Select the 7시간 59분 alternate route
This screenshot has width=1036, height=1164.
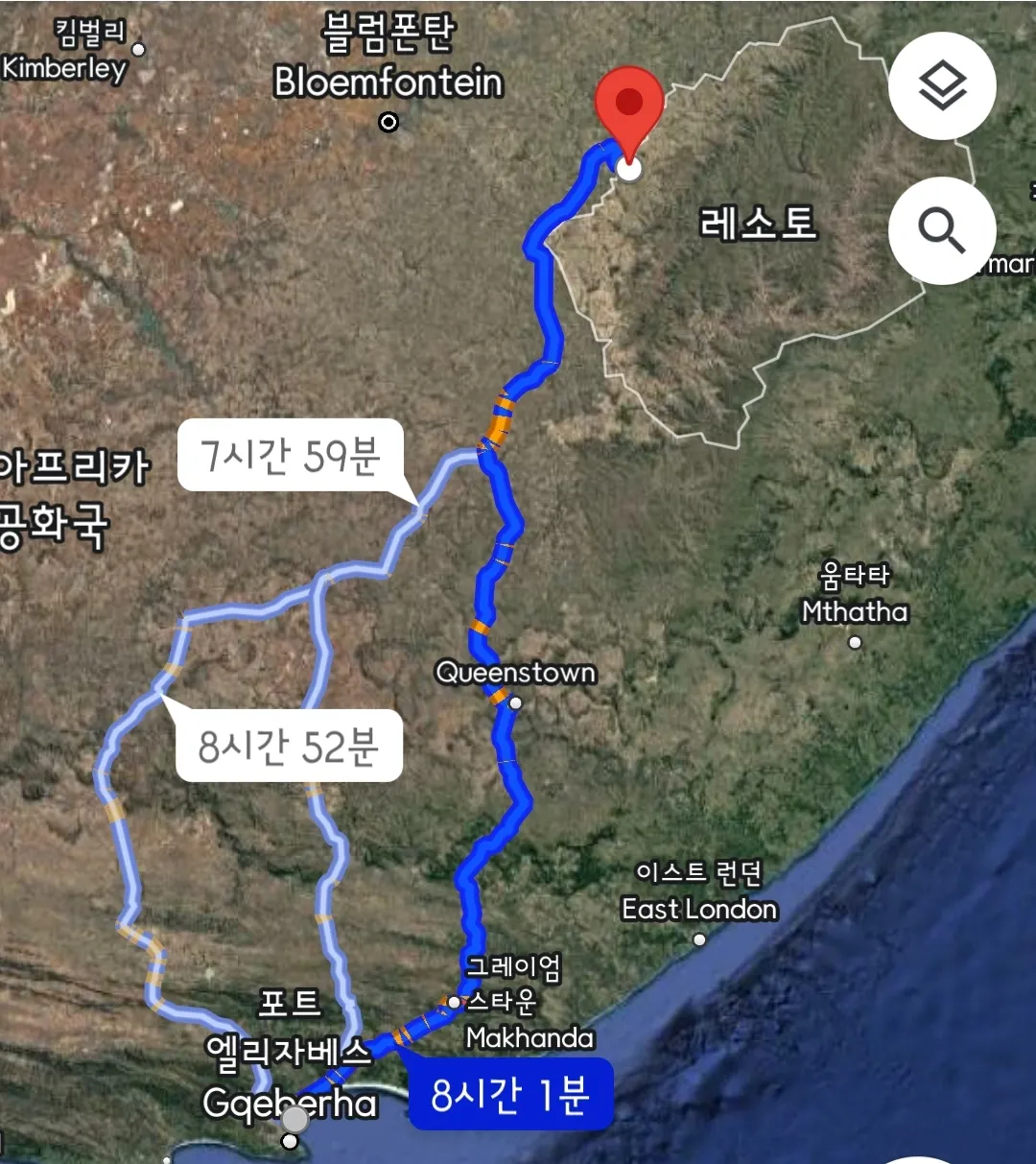point(291,455)
